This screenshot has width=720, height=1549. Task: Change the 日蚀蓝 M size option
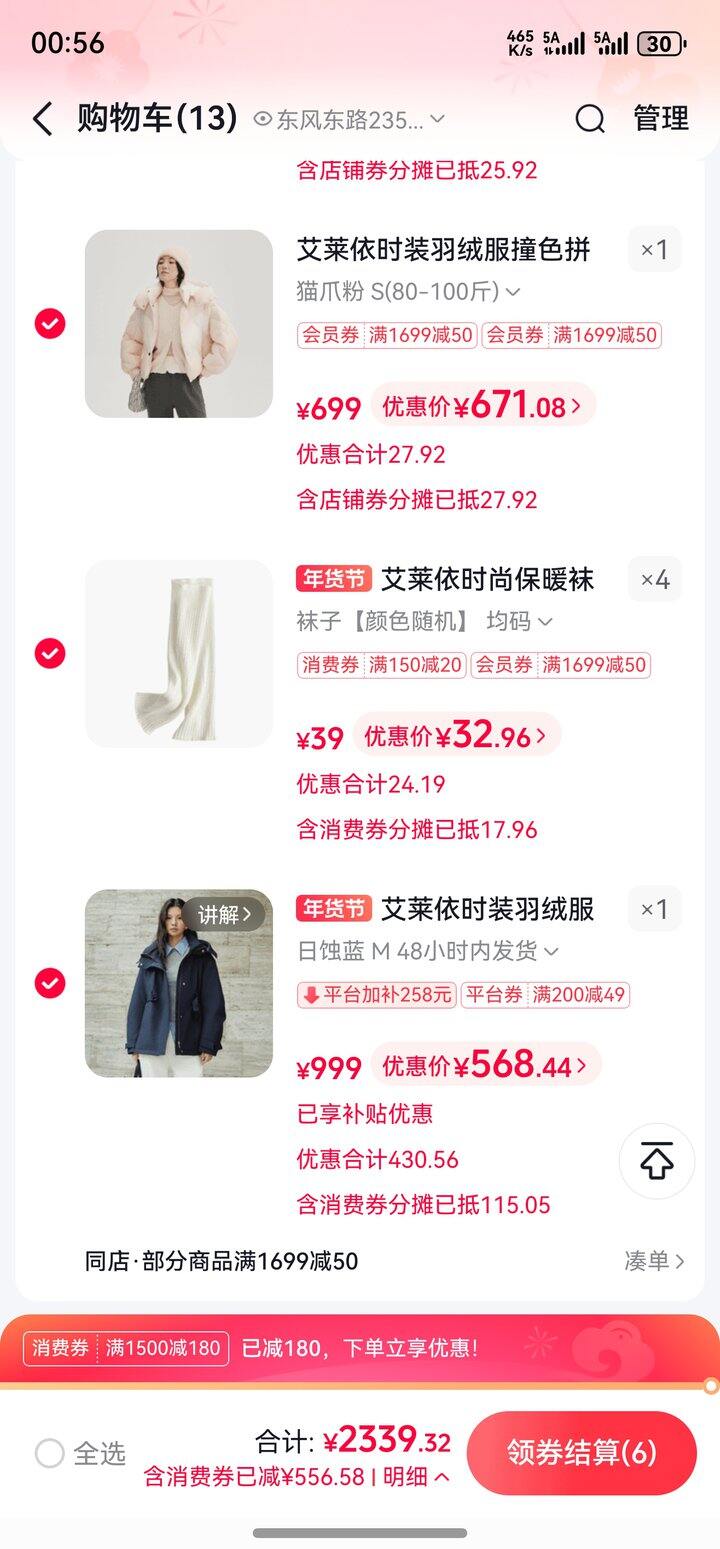click(x=427, y=951)
